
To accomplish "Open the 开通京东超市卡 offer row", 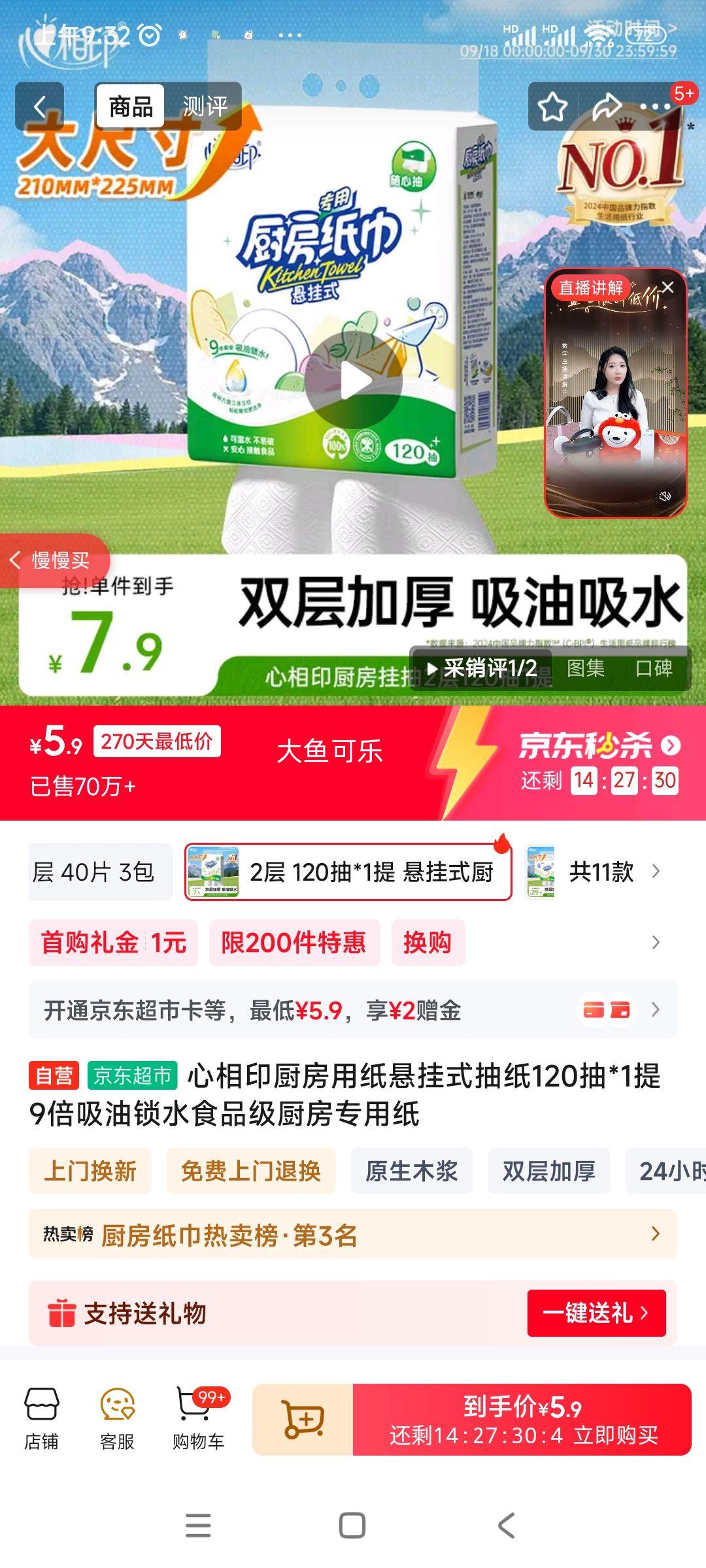I will pyautogui.click(x=353, y=1011).
